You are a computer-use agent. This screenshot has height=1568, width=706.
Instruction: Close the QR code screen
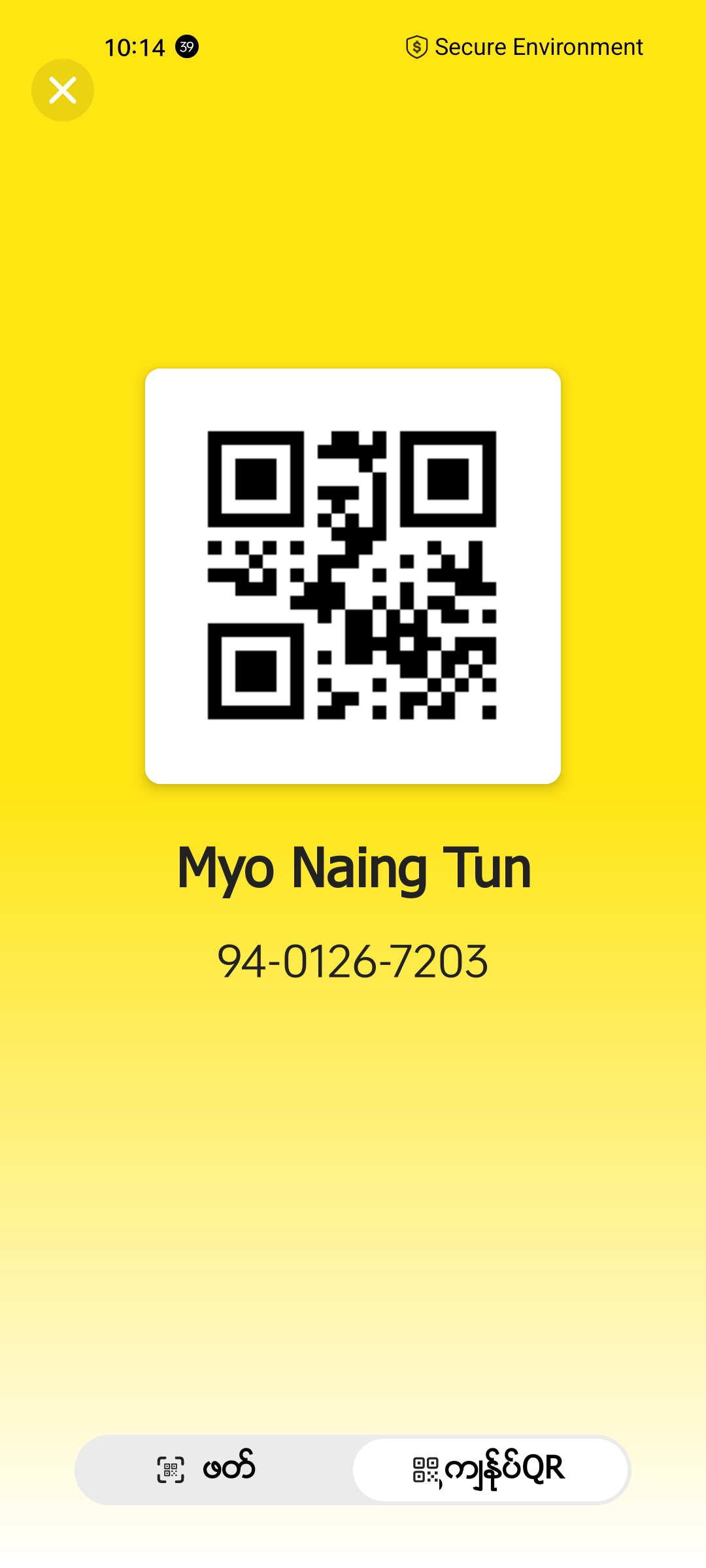(63, 90)
